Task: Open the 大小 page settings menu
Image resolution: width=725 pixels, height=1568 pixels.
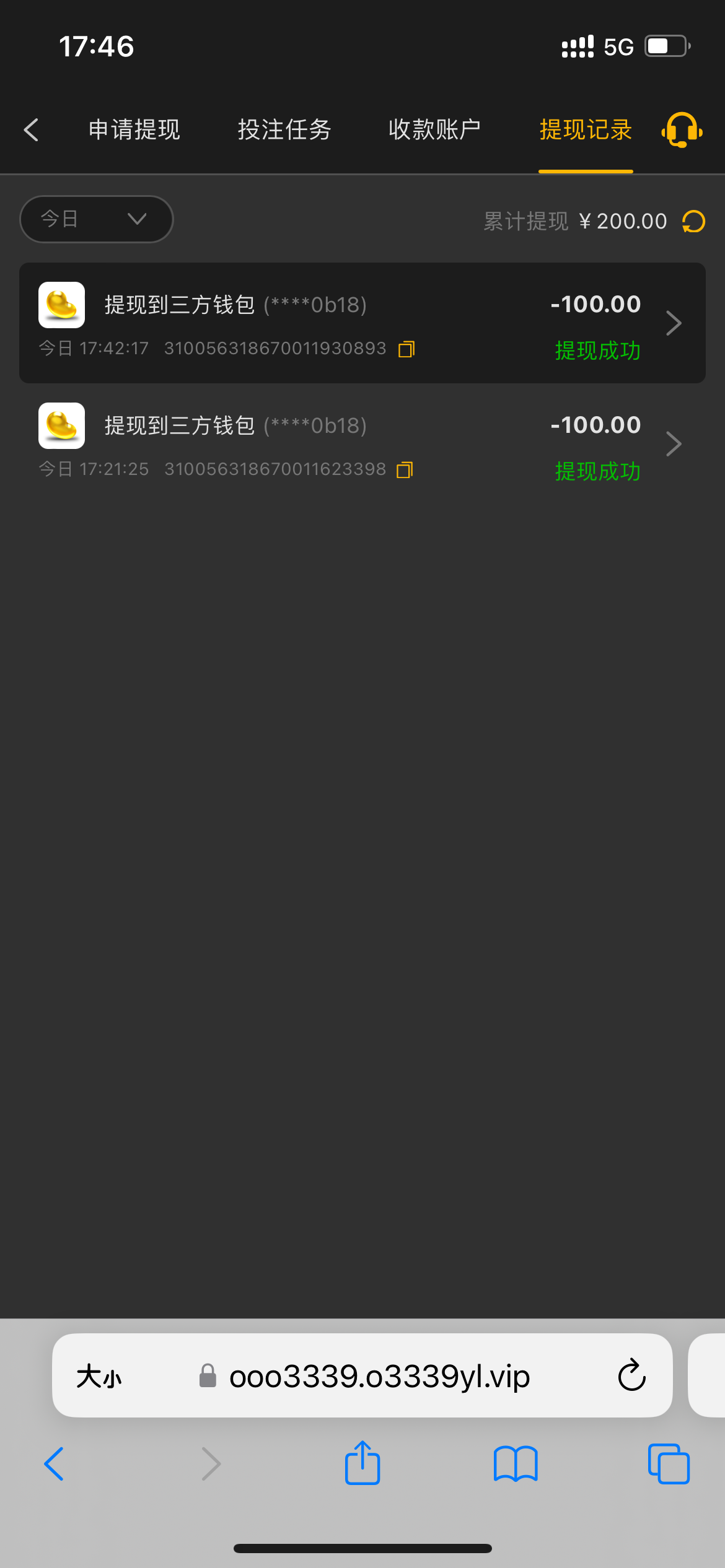Action: 99,1377
